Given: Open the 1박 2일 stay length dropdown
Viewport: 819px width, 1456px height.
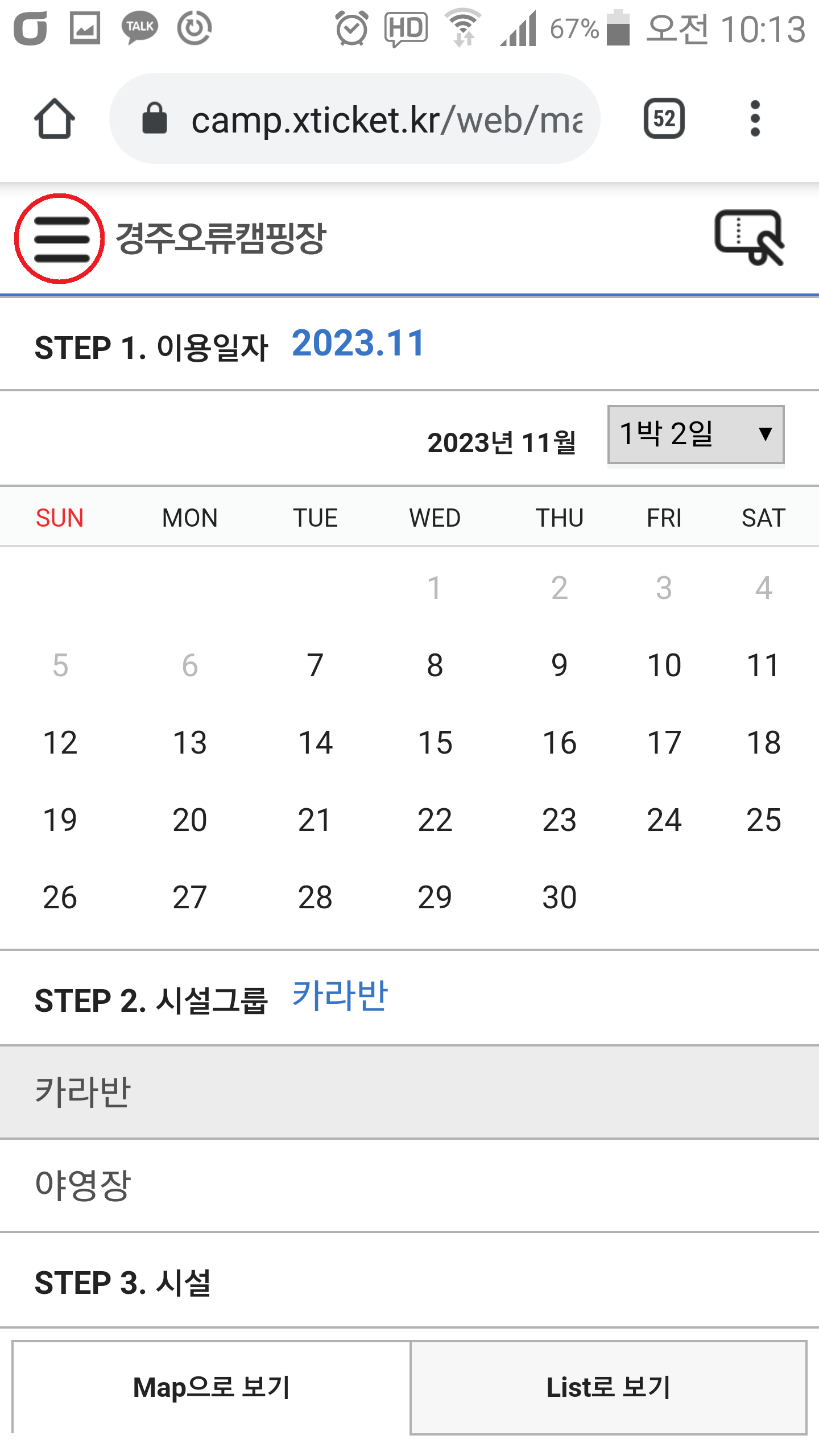Looking at the screenshot, I should [695, 435].
